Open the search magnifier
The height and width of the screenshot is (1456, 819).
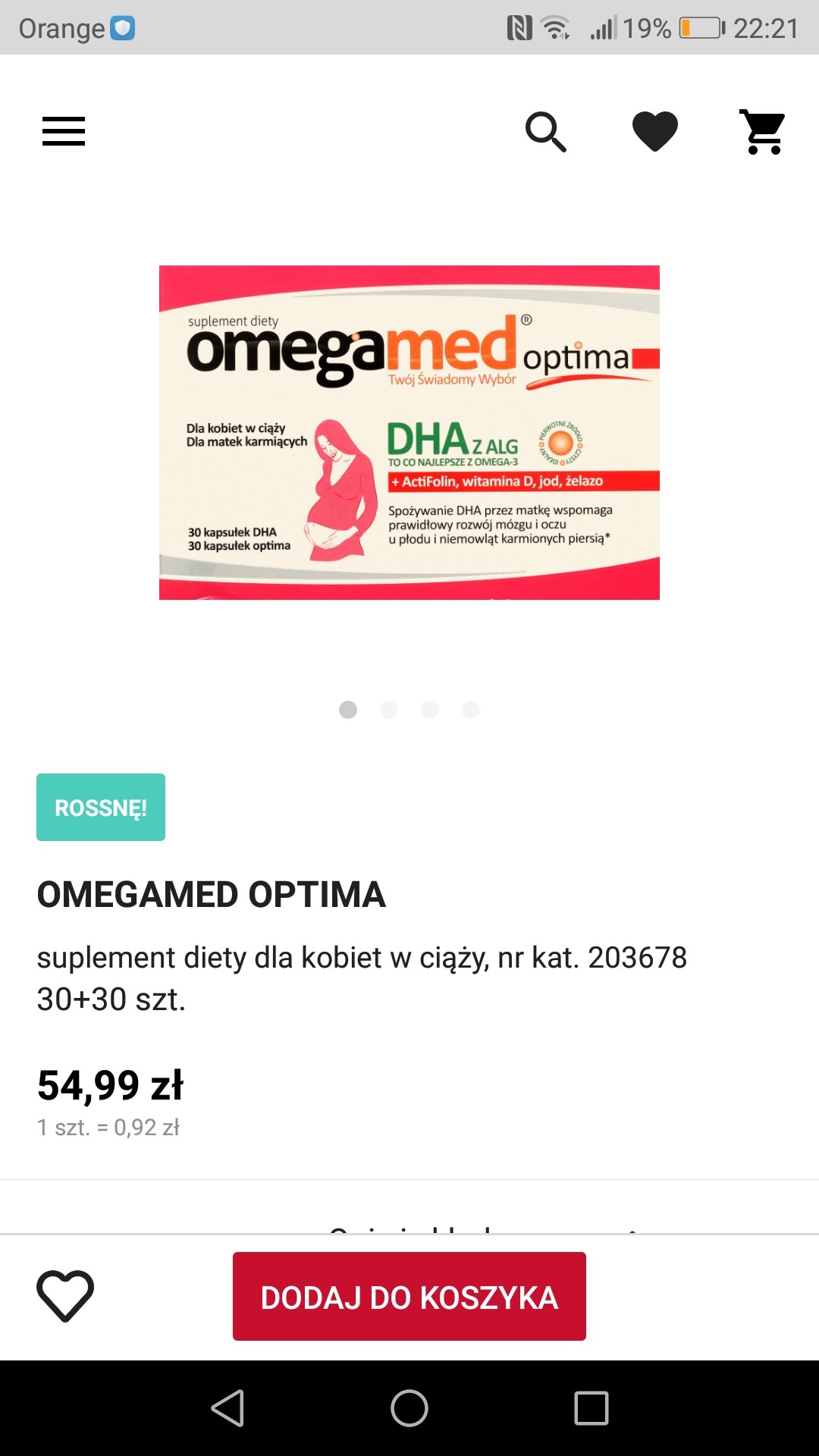pos(546,132)
